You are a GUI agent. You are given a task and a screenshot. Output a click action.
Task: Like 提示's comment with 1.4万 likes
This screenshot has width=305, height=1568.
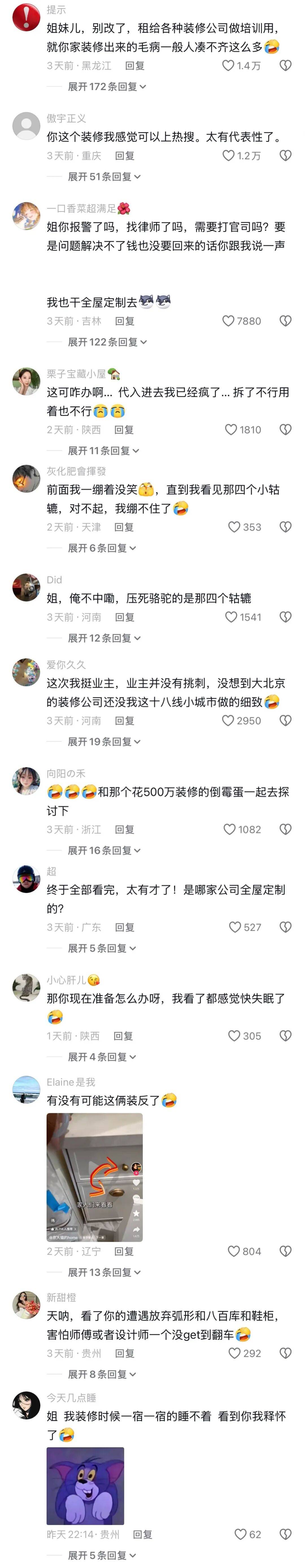pyautogui.click(x=228, y=66)
